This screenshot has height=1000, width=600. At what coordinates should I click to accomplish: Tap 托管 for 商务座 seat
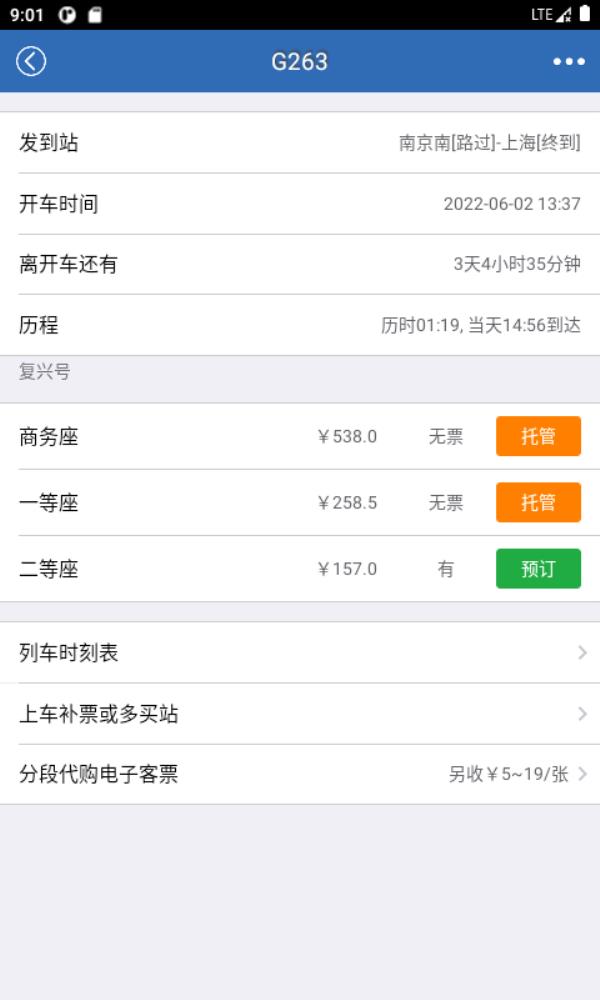click(x=538, y=436)
